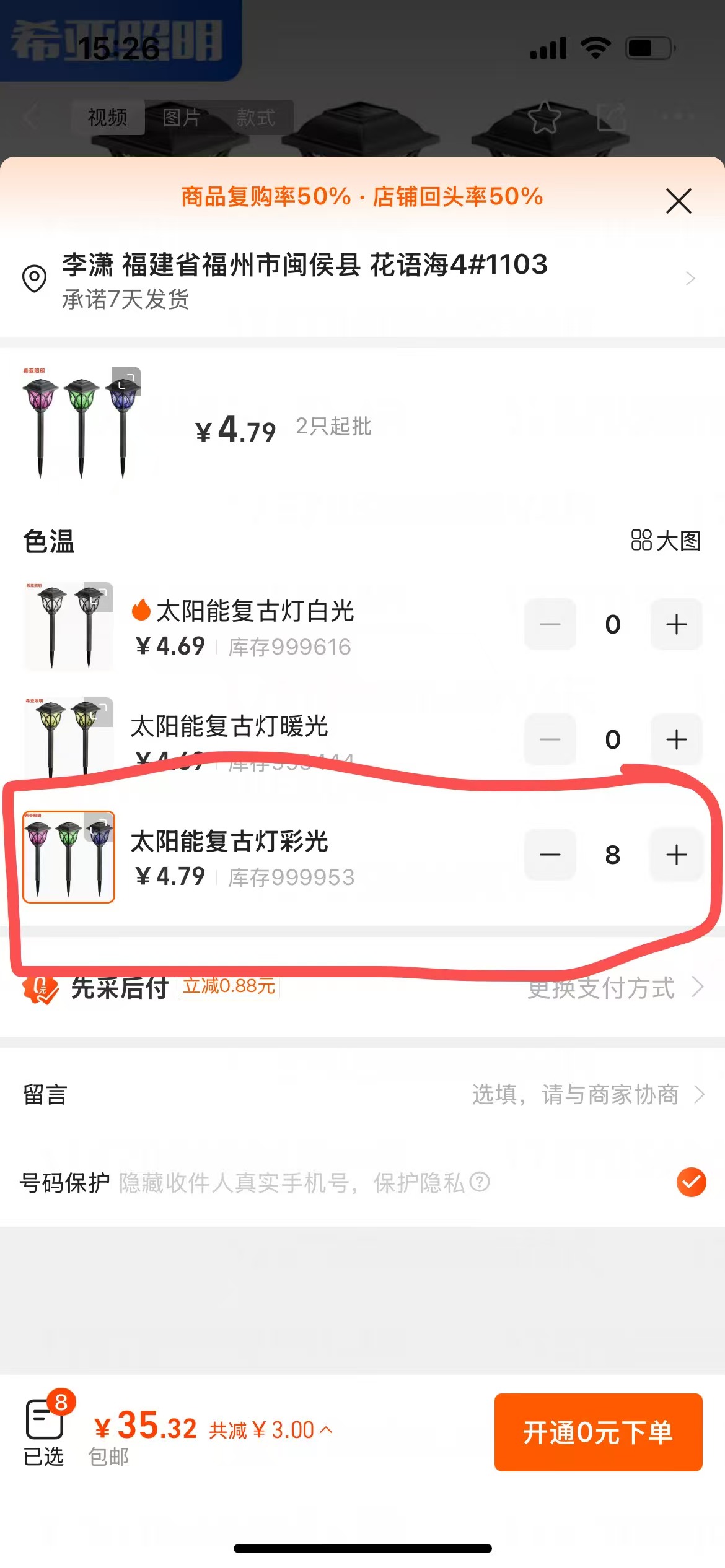Tap 开通0元下单 order button
725x1568 pixels.
tap(598, 1432)
